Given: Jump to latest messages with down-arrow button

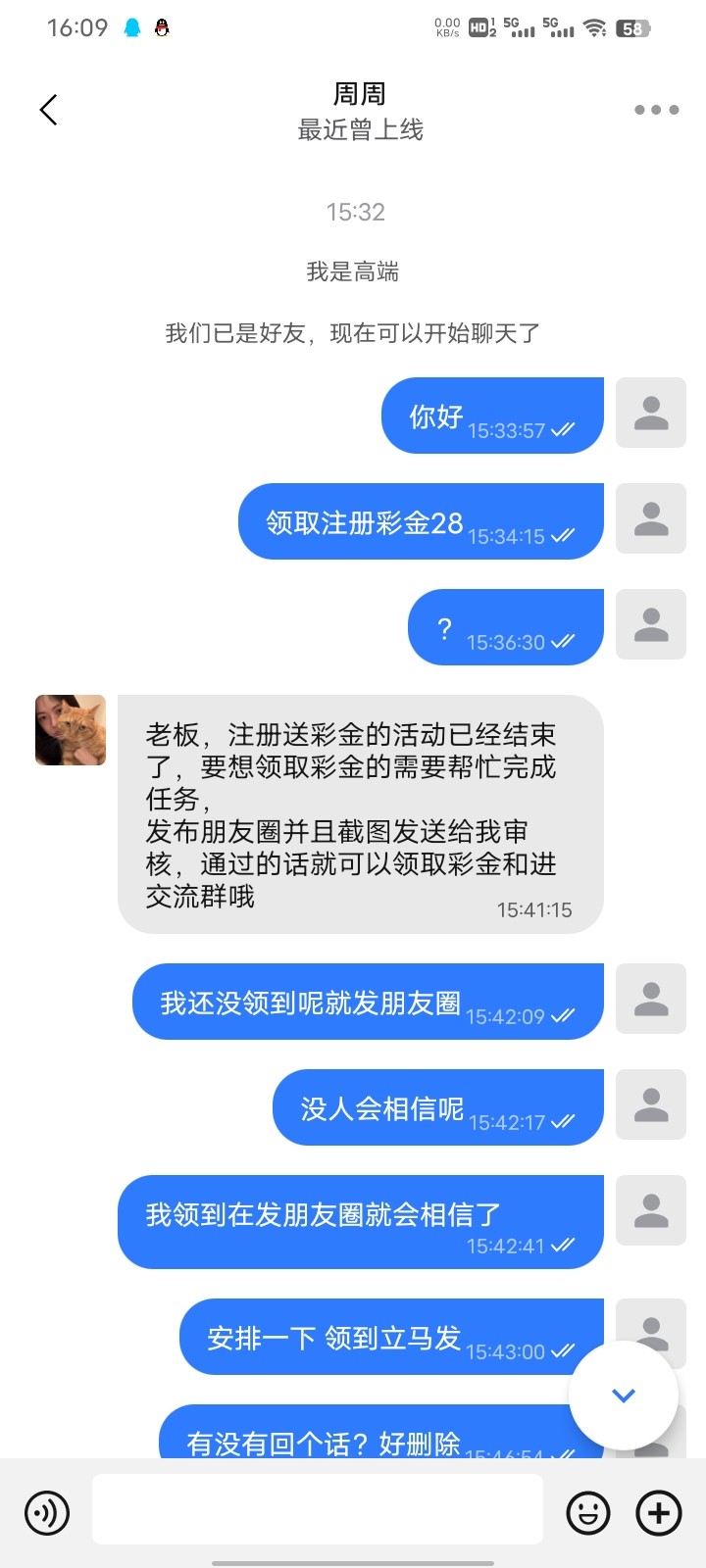Looking at the screenshot, I should click(624, 1396).
